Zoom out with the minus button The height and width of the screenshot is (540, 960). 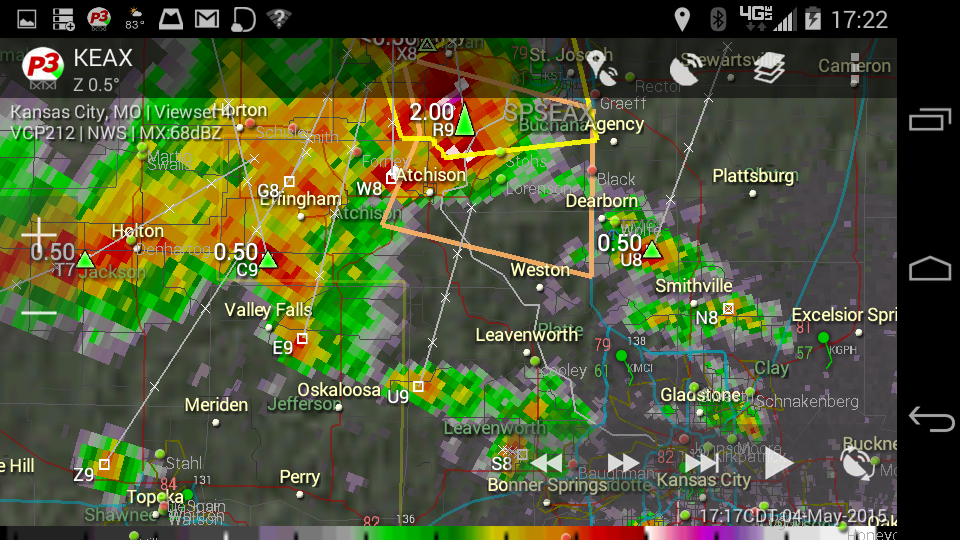[39, 313]
